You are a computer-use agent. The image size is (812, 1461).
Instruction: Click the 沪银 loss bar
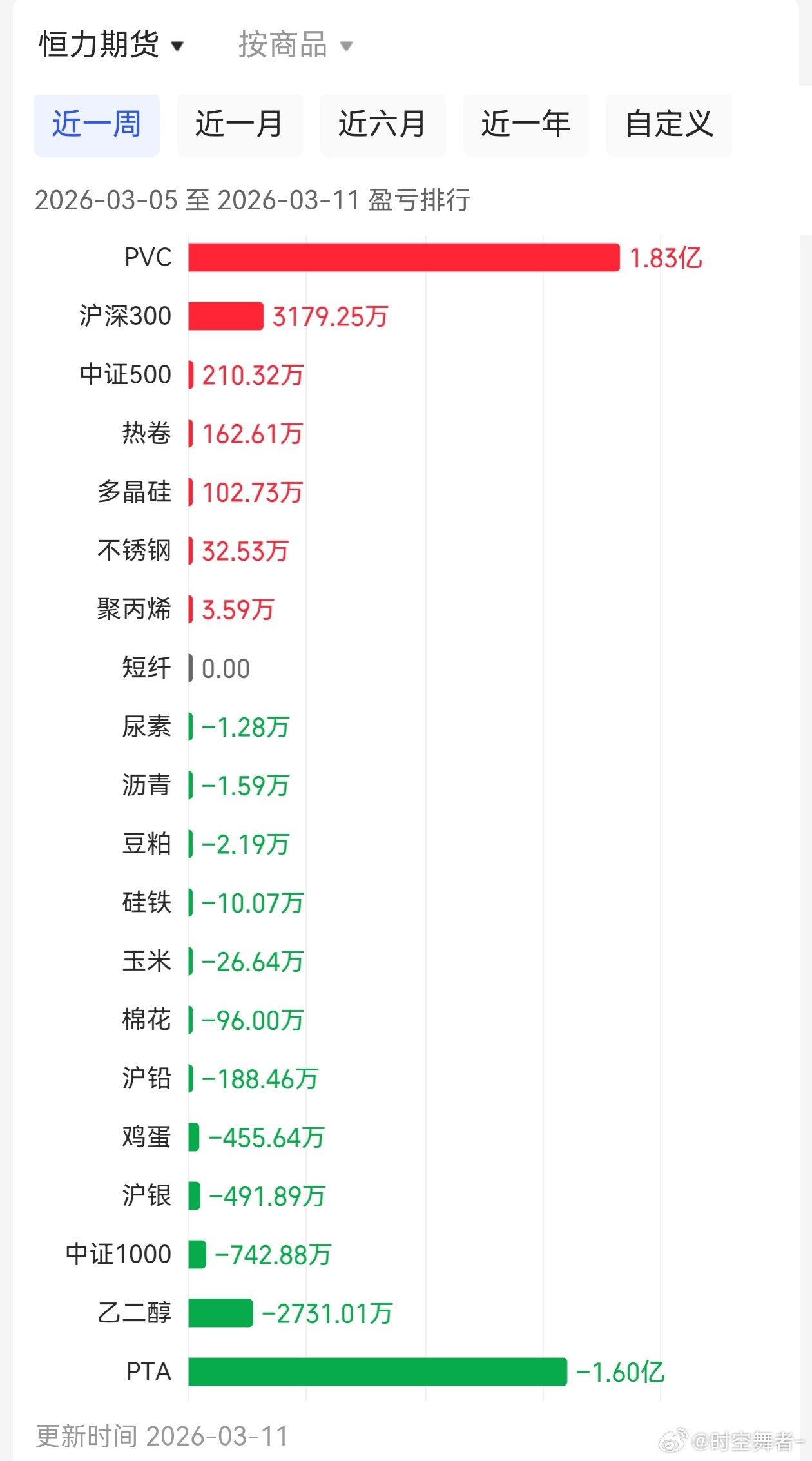tap(194, 1195)
